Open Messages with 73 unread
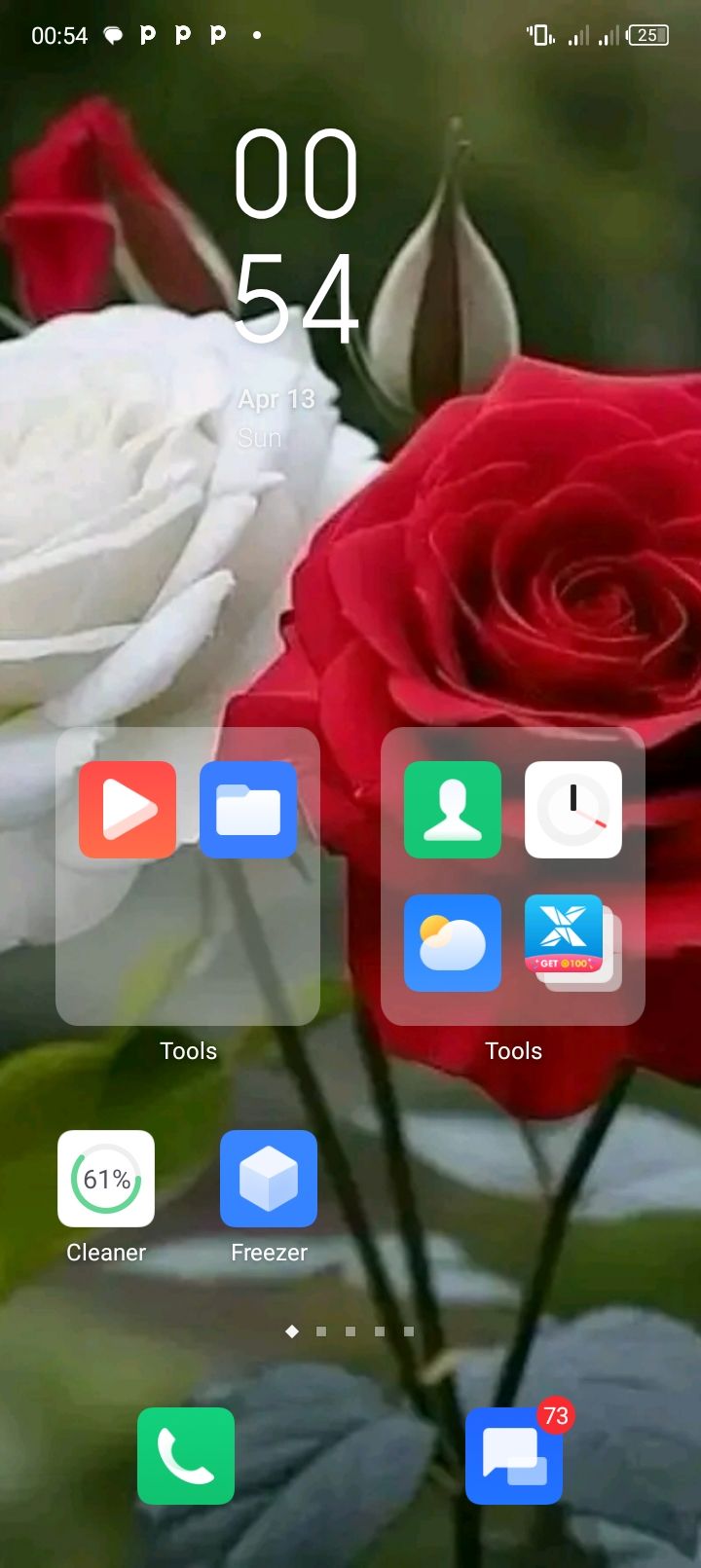The image size is (701, 1568). coord(514,1456)
